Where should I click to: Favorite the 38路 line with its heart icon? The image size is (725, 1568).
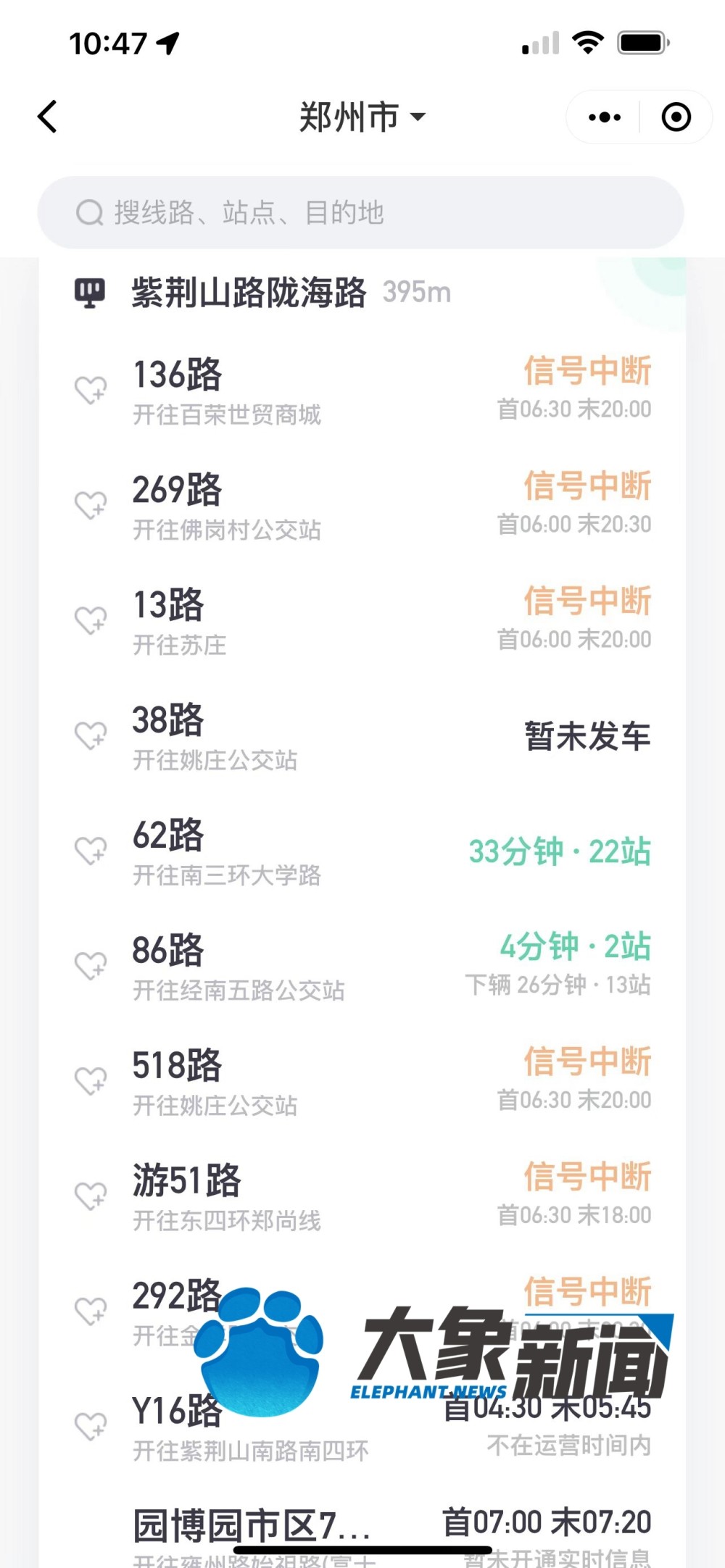91,735
